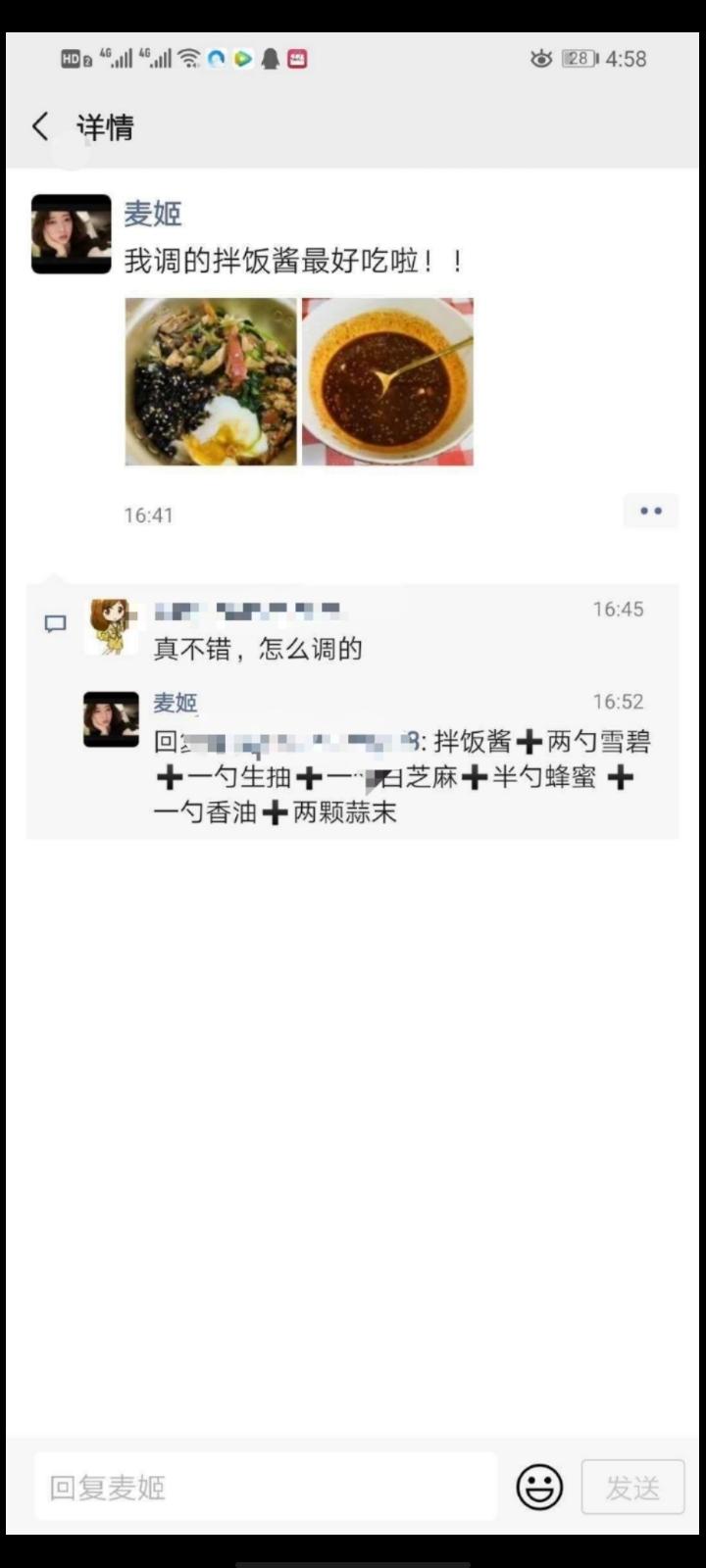Send the comment with 发送

(x=632, y=1488)
